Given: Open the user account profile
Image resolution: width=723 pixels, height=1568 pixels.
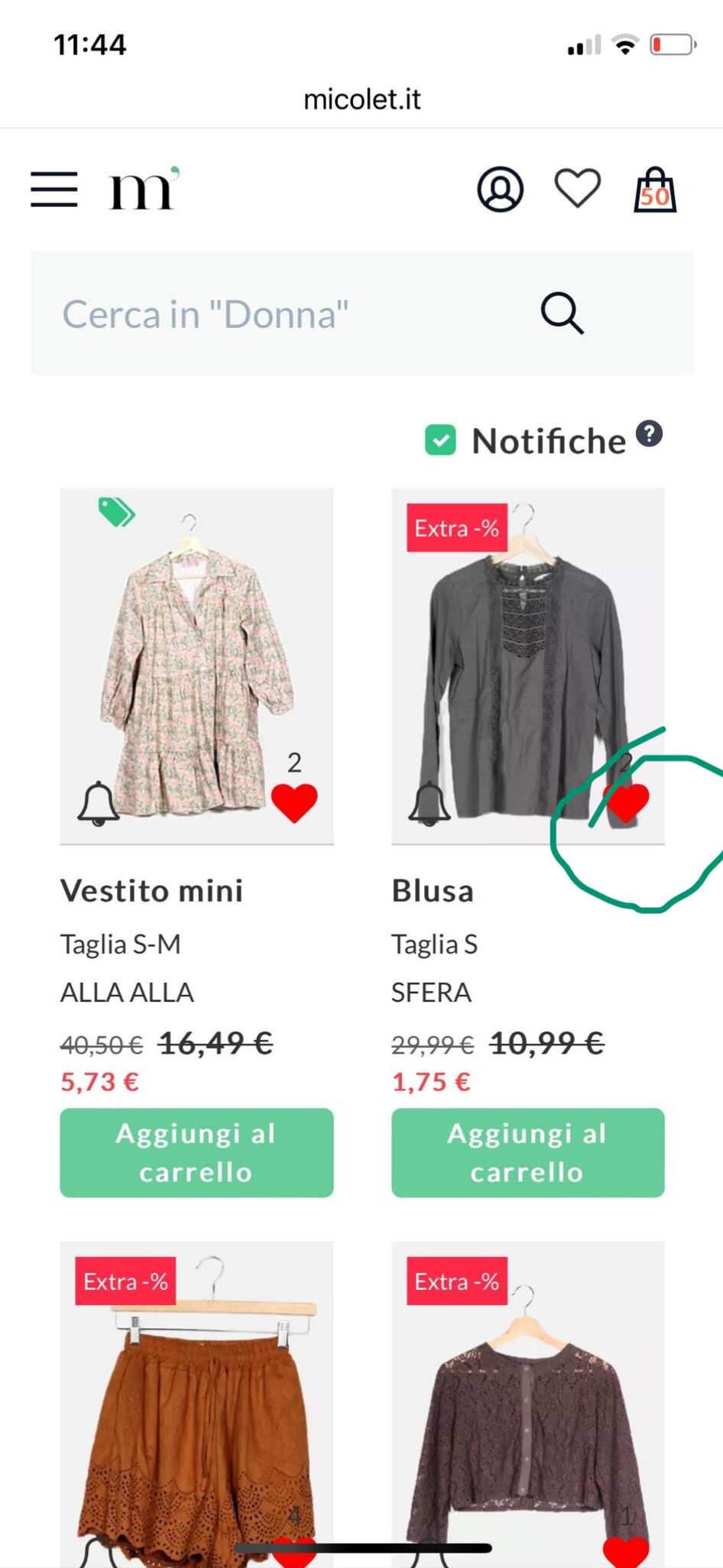Looking at the screenshot, I should (501, 190).
